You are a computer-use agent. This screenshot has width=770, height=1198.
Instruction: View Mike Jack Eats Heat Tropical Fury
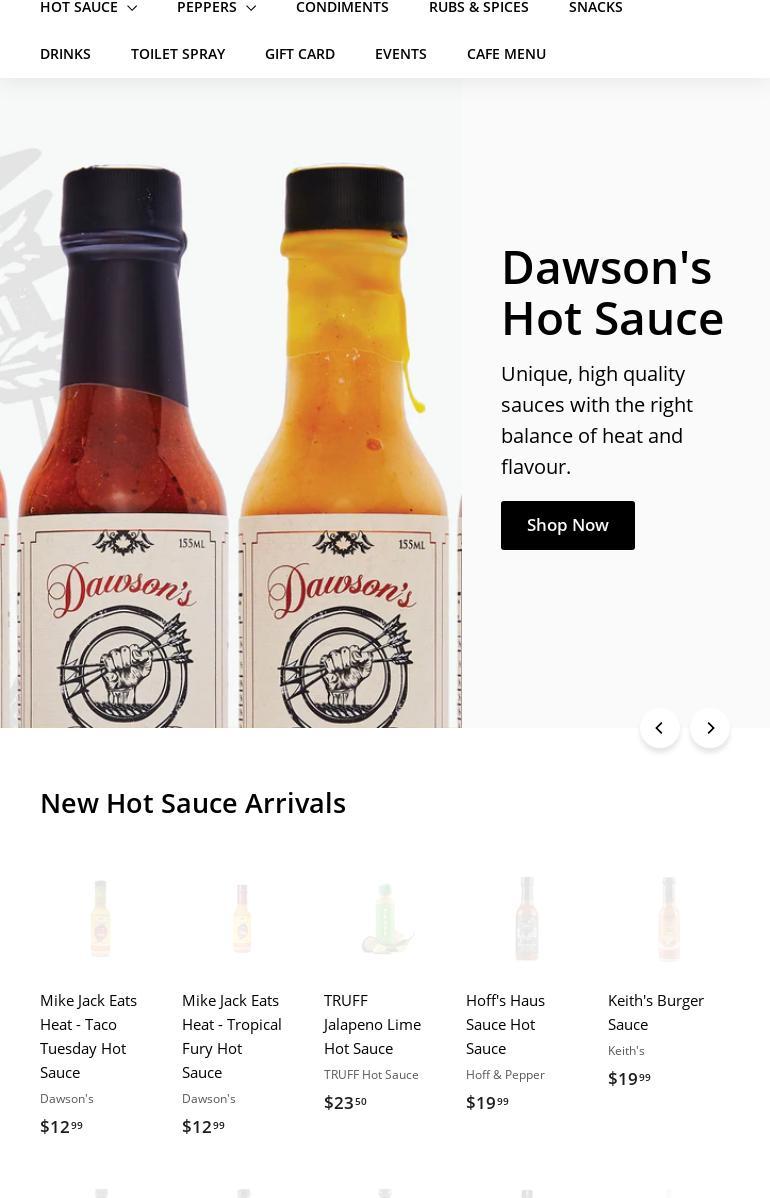pos(232,1035)
